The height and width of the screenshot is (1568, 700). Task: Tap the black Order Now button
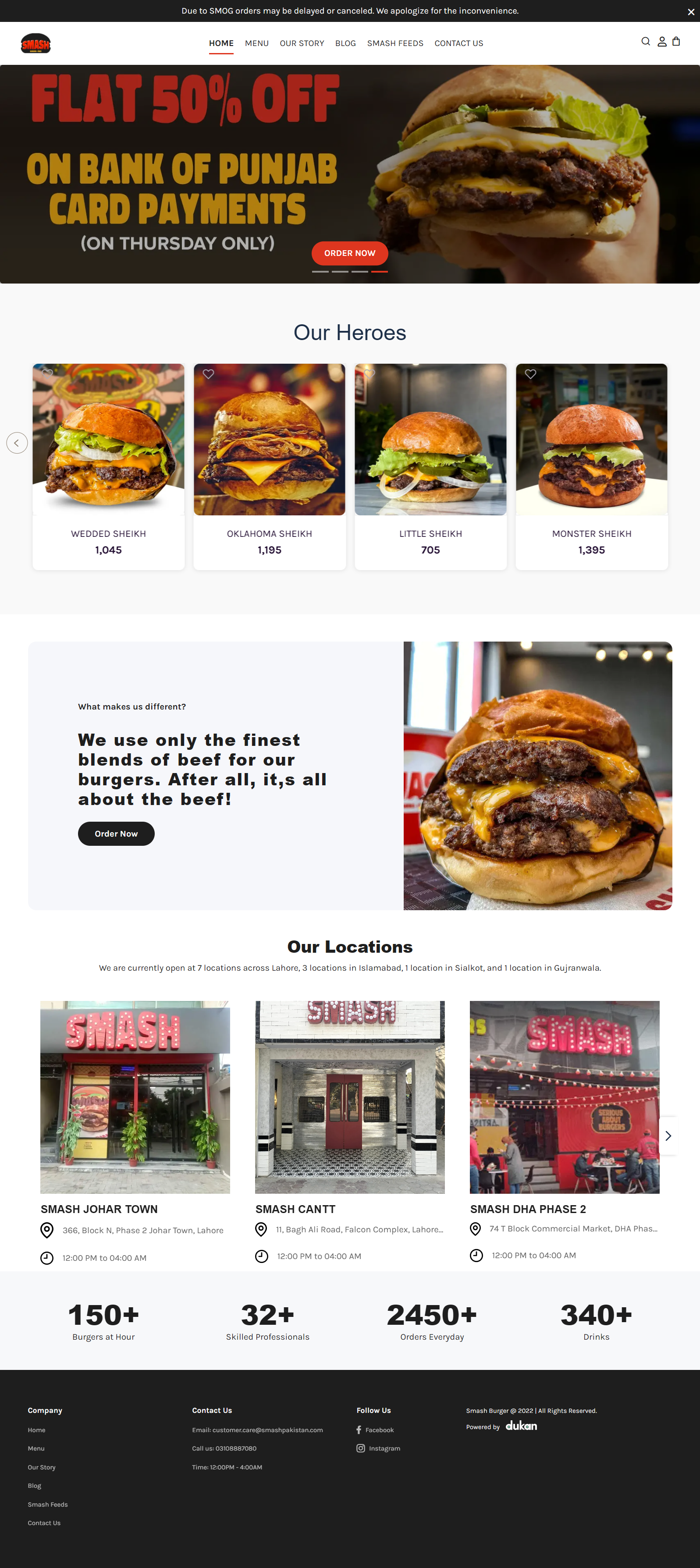point(116,834)
